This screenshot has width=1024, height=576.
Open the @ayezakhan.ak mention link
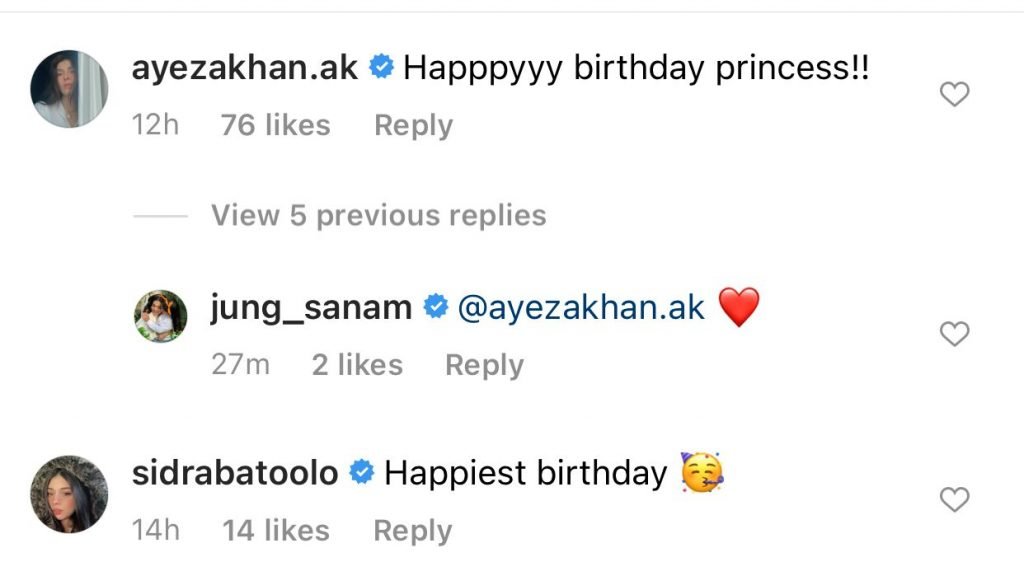581,309
